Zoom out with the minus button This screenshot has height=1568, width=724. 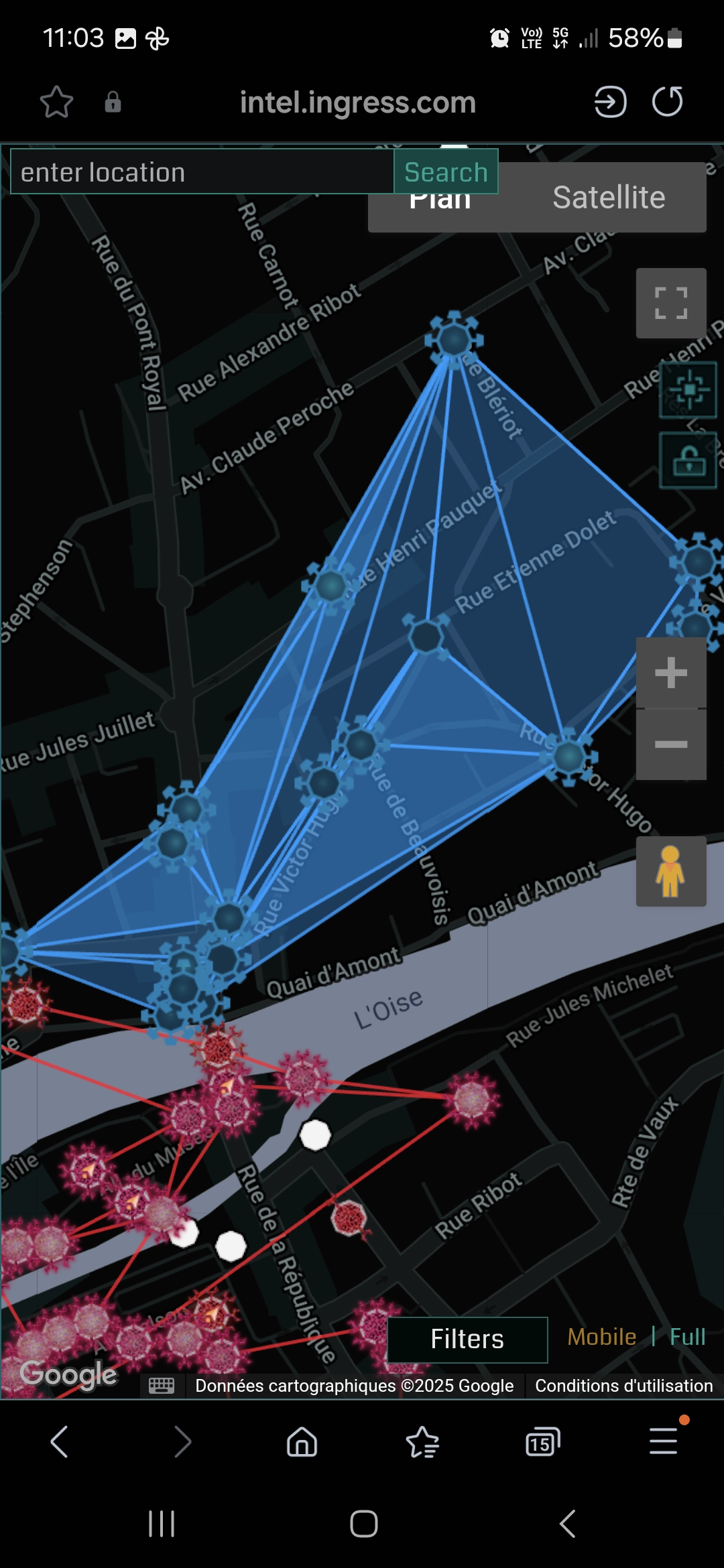click(671, 744)
